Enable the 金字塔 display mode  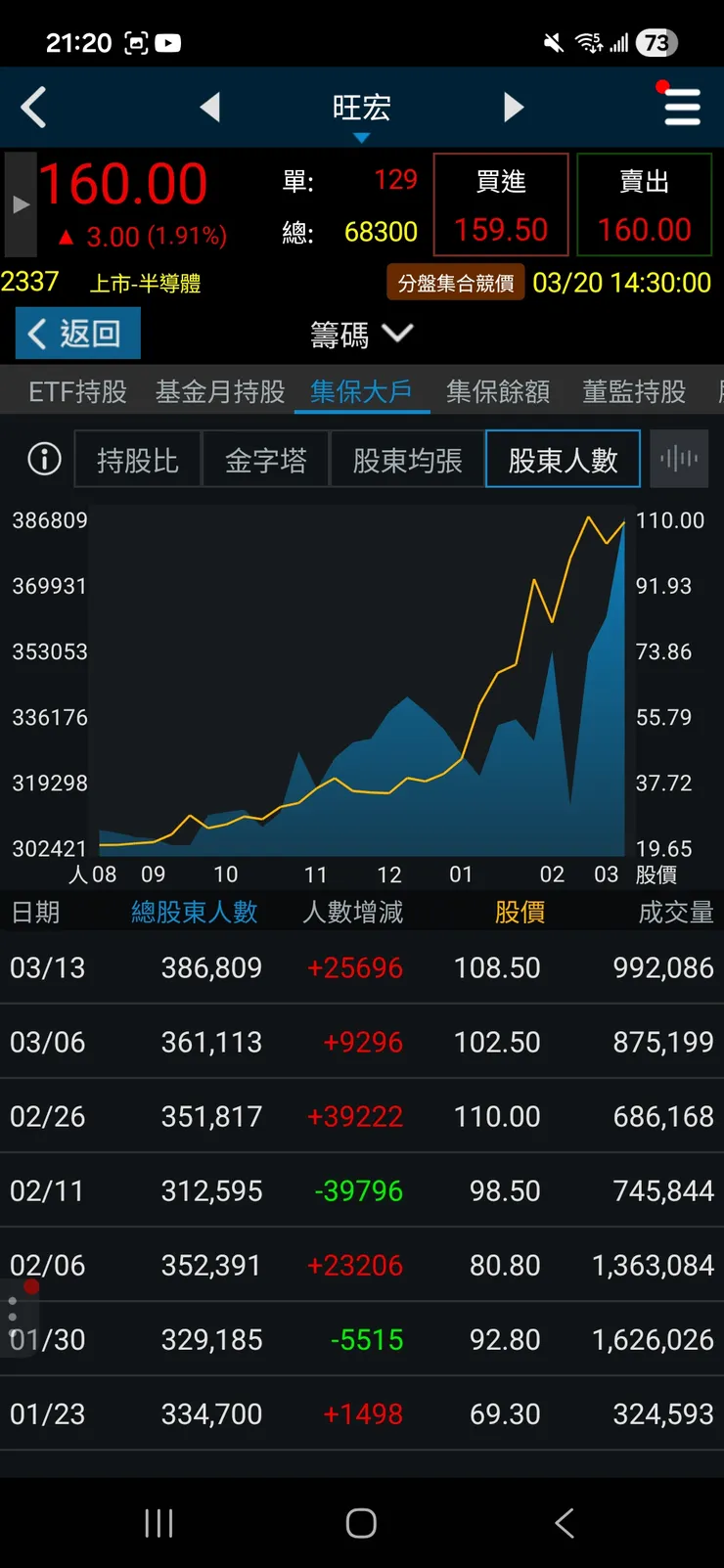point(266,459)
